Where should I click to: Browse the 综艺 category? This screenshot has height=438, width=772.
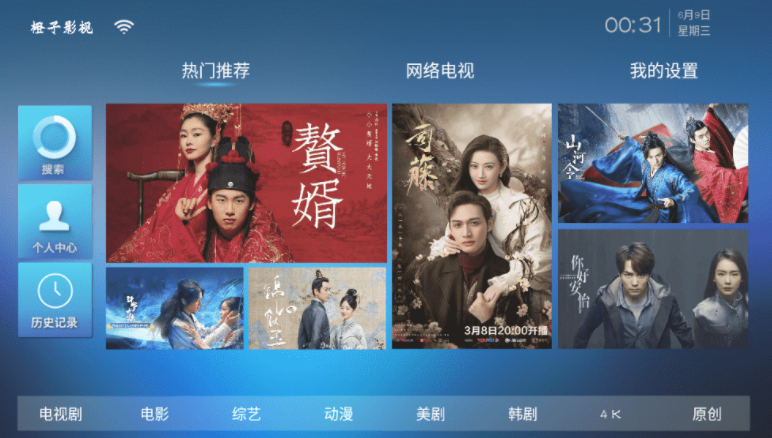click(x=246, y=413)
